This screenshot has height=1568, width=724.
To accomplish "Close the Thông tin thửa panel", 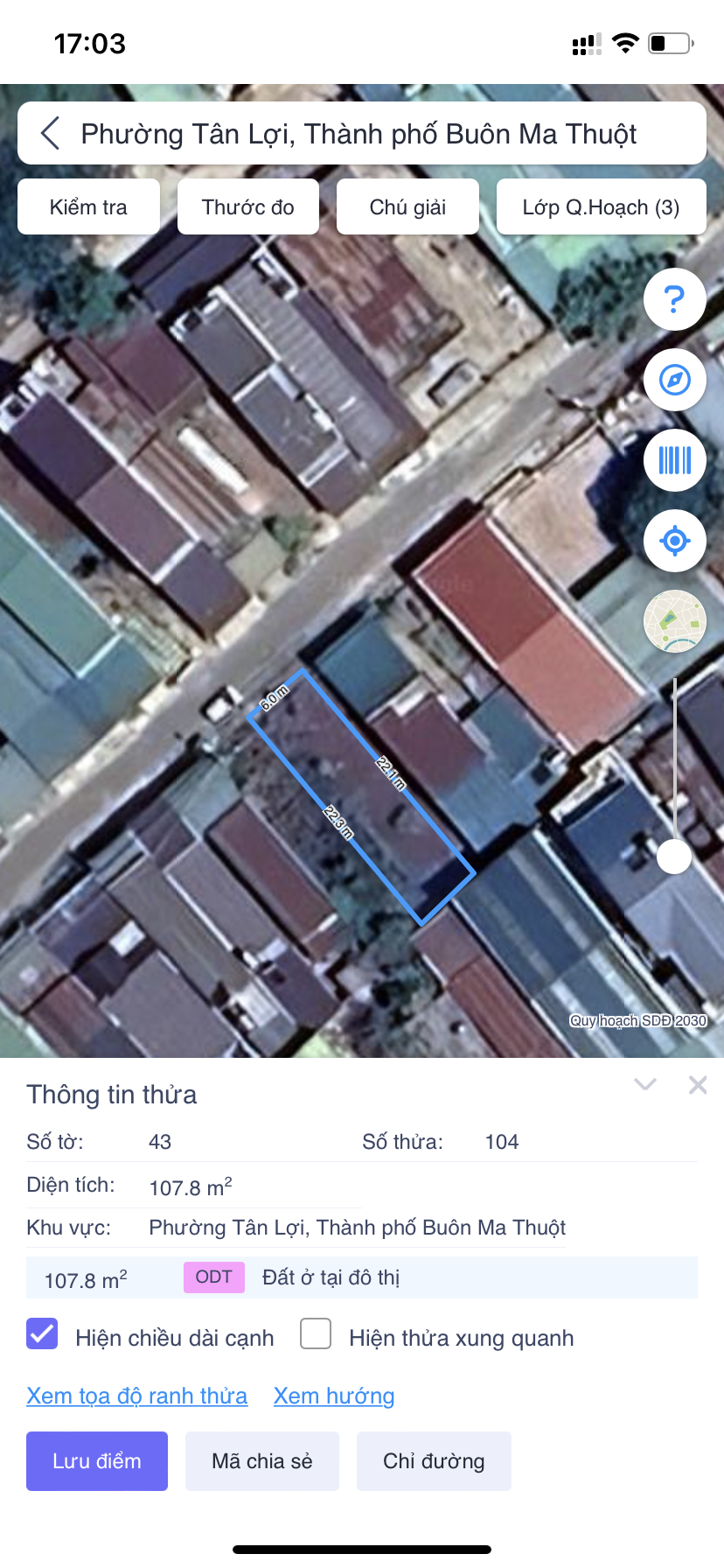I will pos(698,1085).
